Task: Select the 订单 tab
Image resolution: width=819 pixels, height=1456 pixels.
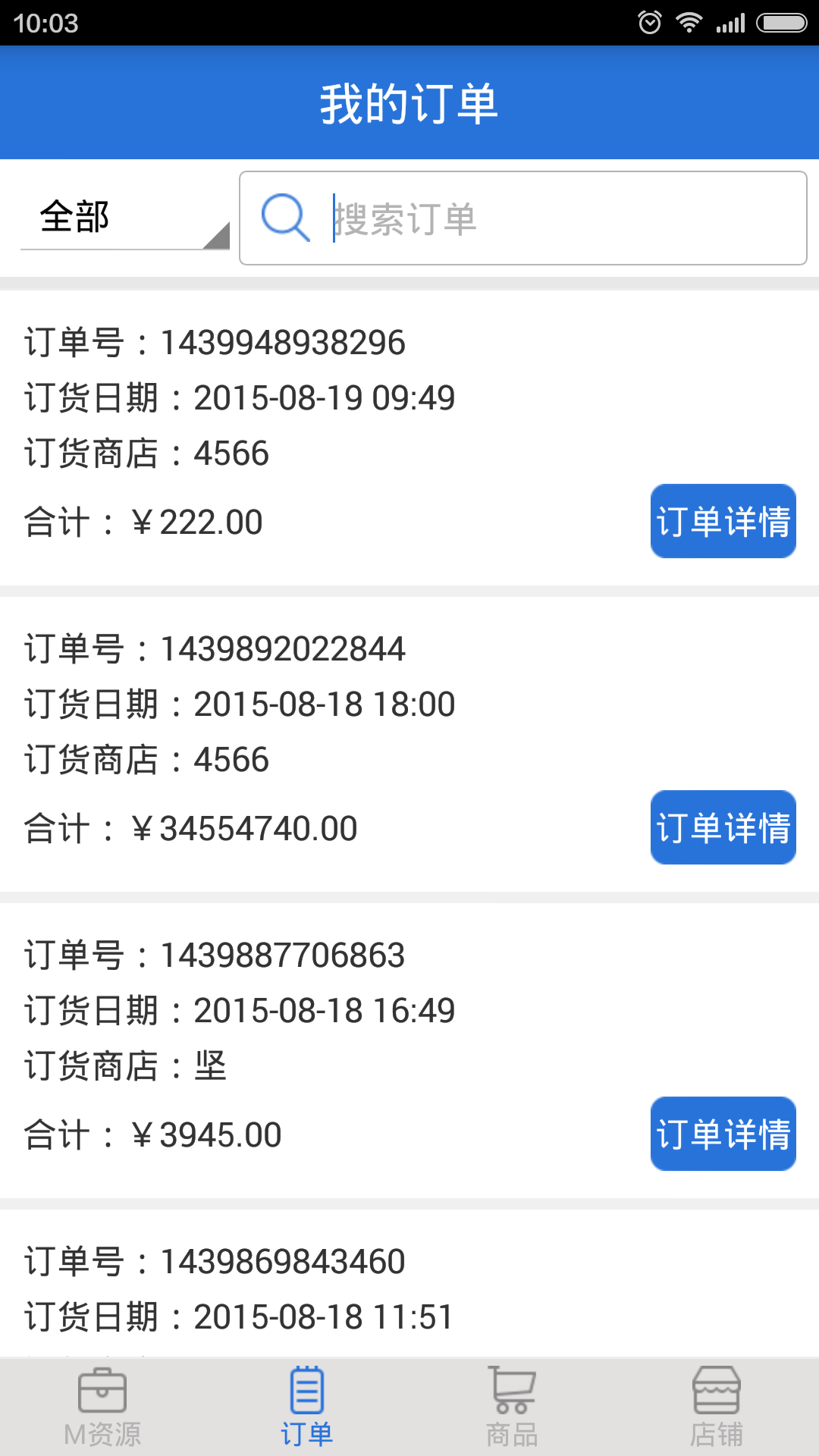Action: (307, 1407)
